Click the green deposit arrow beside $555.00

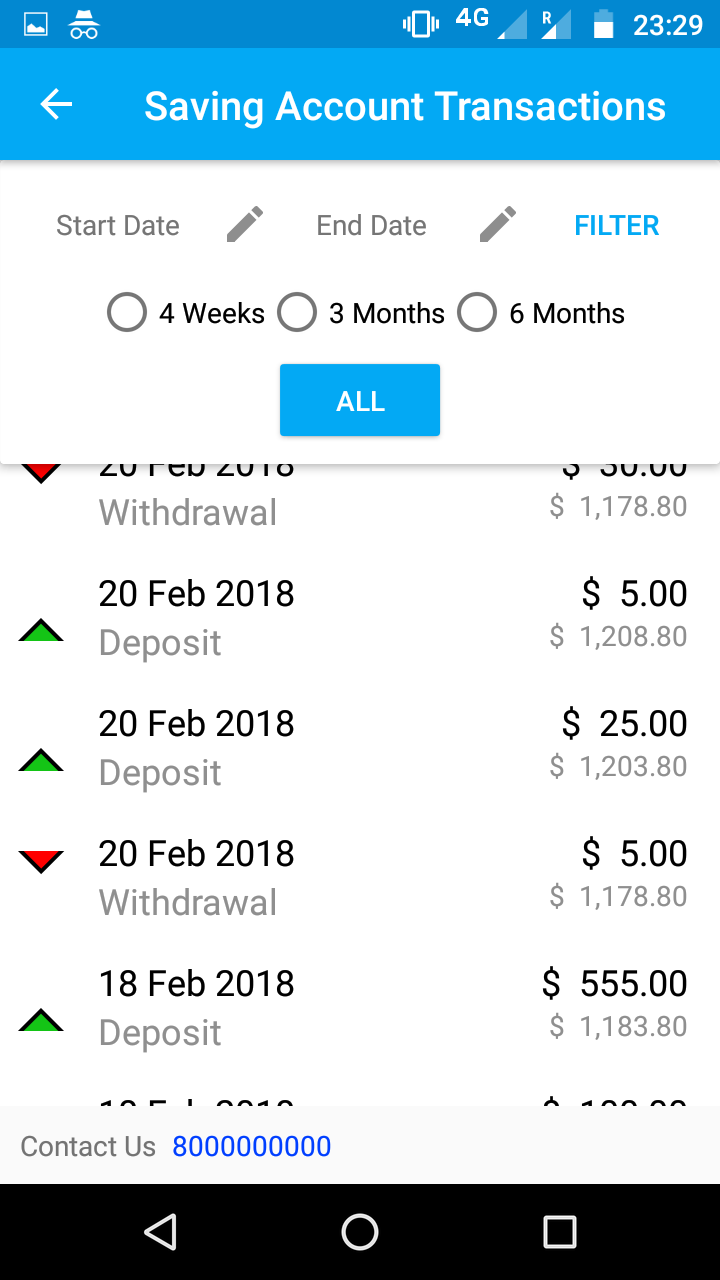(40, 1020)
